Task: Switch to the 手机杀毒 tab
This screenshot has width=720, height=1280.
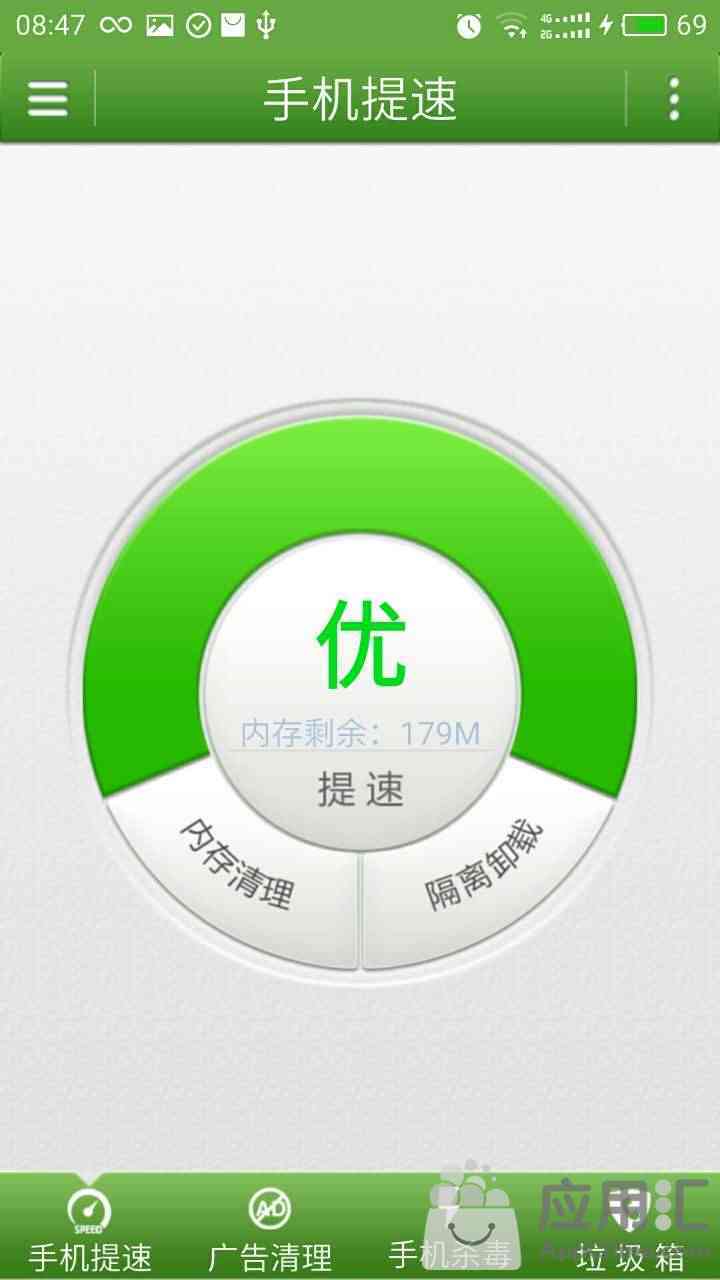Action: tap(450, 1228)
